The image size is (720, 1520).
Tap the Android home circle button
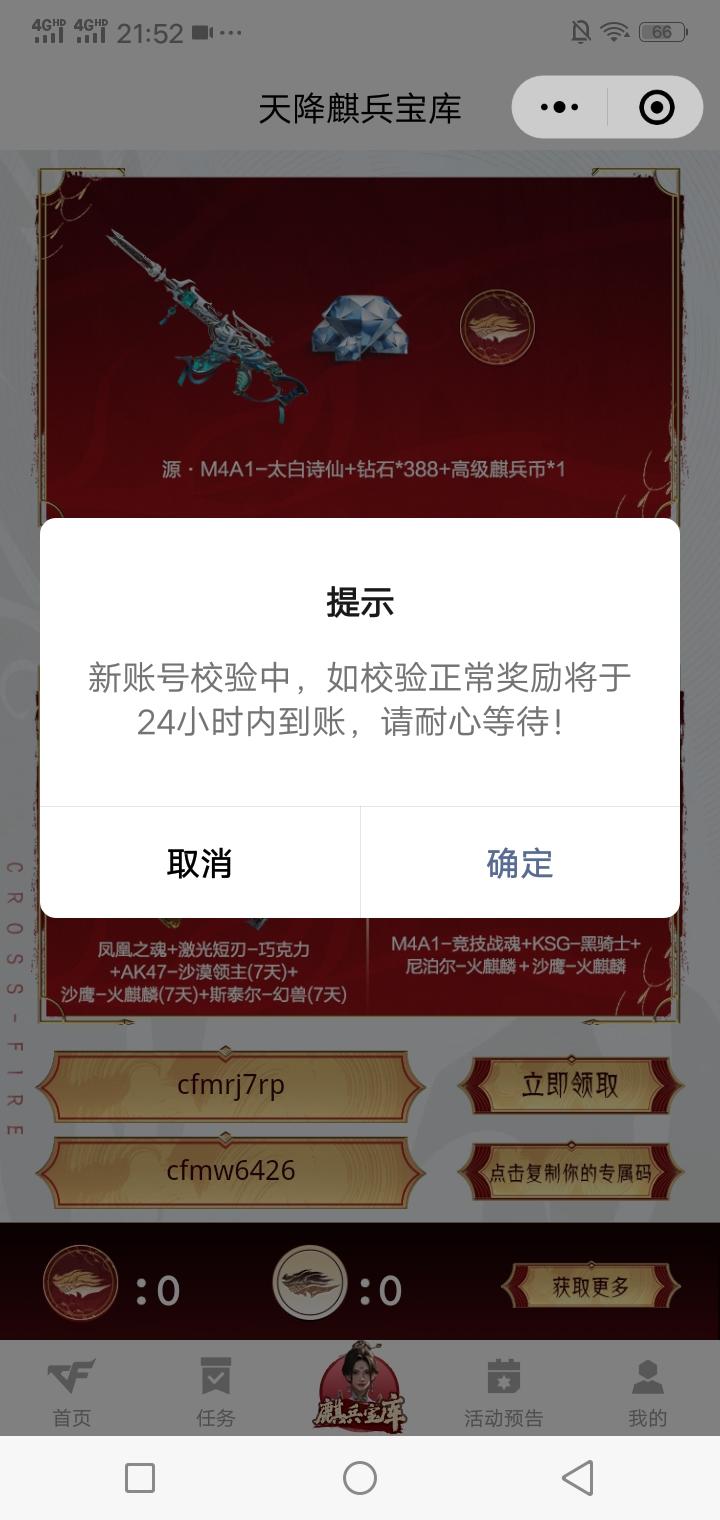tap(360, 1476)
